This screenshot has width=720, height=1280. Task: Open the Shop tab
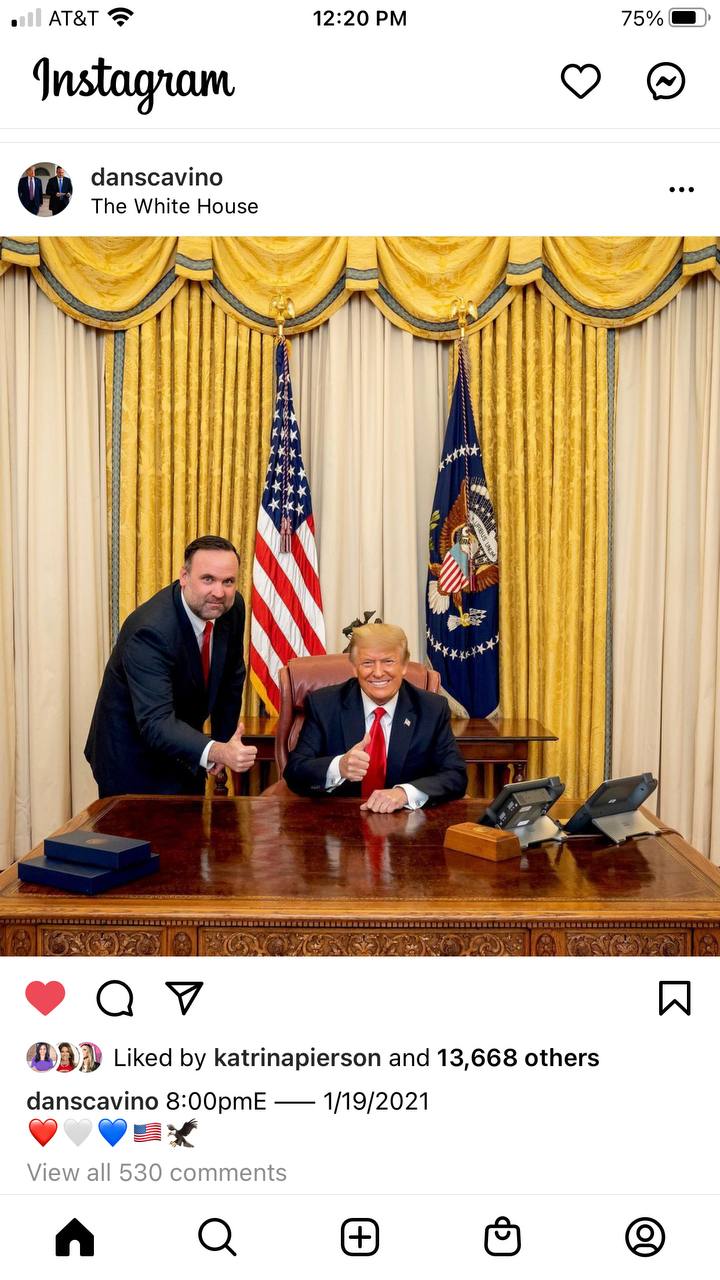coord(502,1238)
